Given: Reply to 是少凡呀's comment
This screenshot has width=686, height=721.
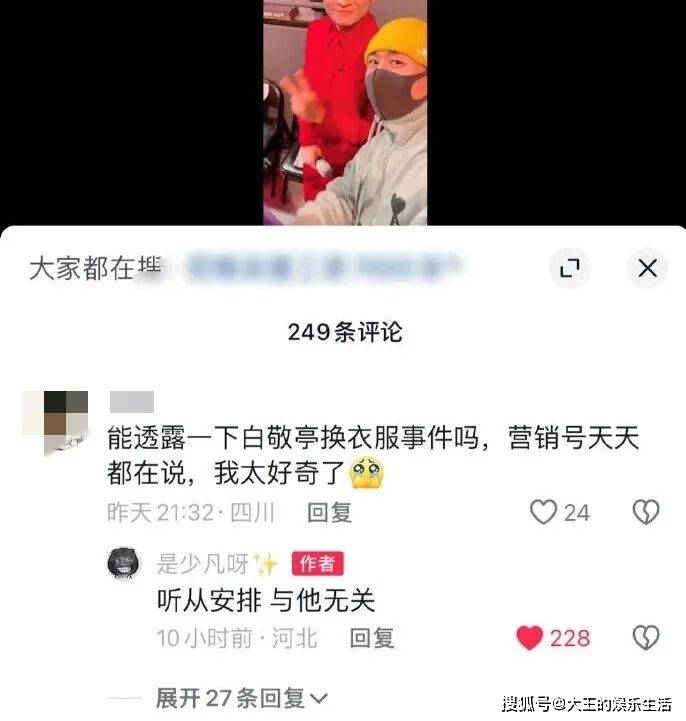Looking at the screenshot, I should point(370,637).
